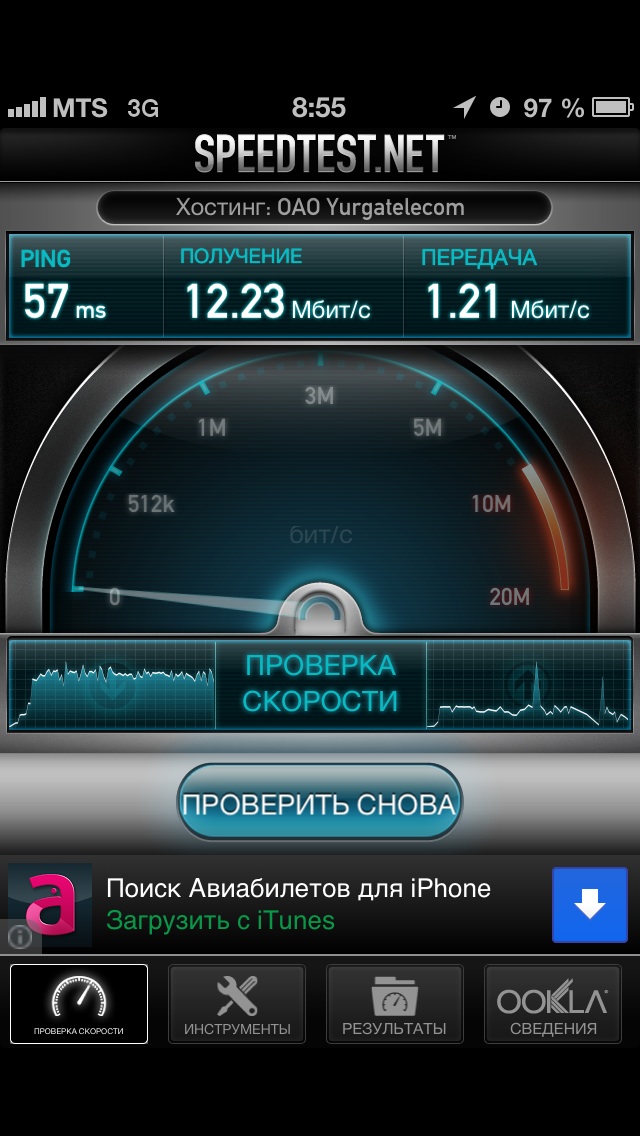This screenshot has width=640, height=1136.
Task: Open the ad info icon
Action: [19, 937]
